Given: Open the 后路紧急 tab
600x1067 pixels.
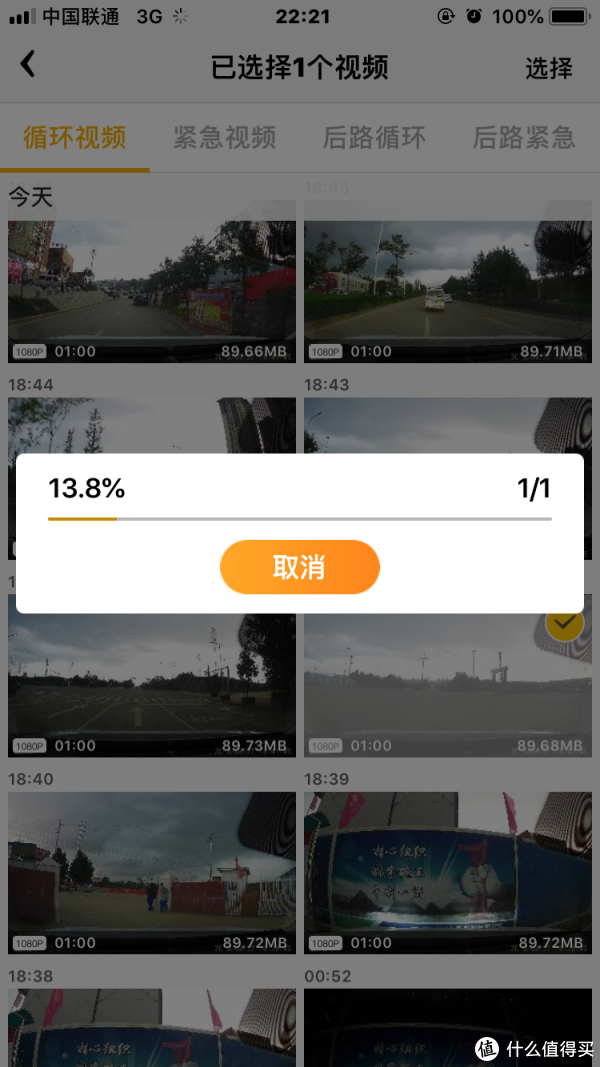Looking at the screenshot, I should 523,138.
